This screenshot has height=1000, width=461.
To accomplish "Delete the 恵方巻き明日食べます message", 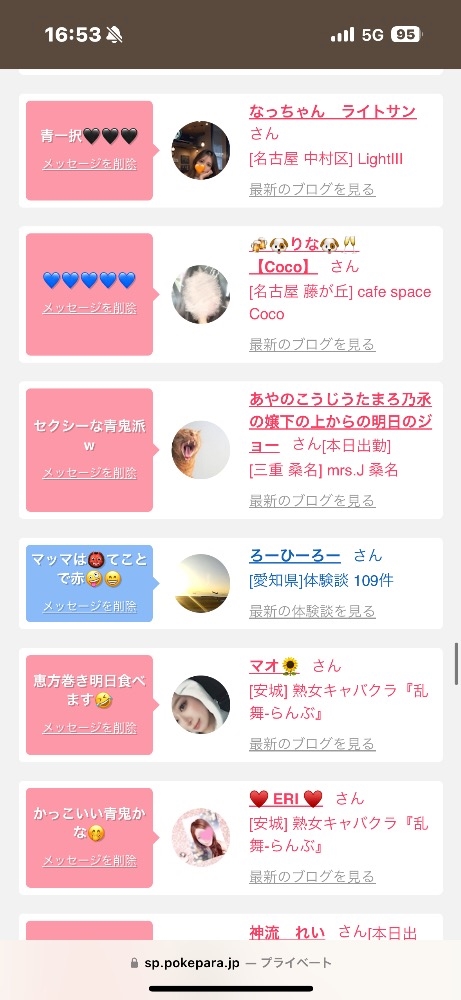I will [x=89, y=728].
